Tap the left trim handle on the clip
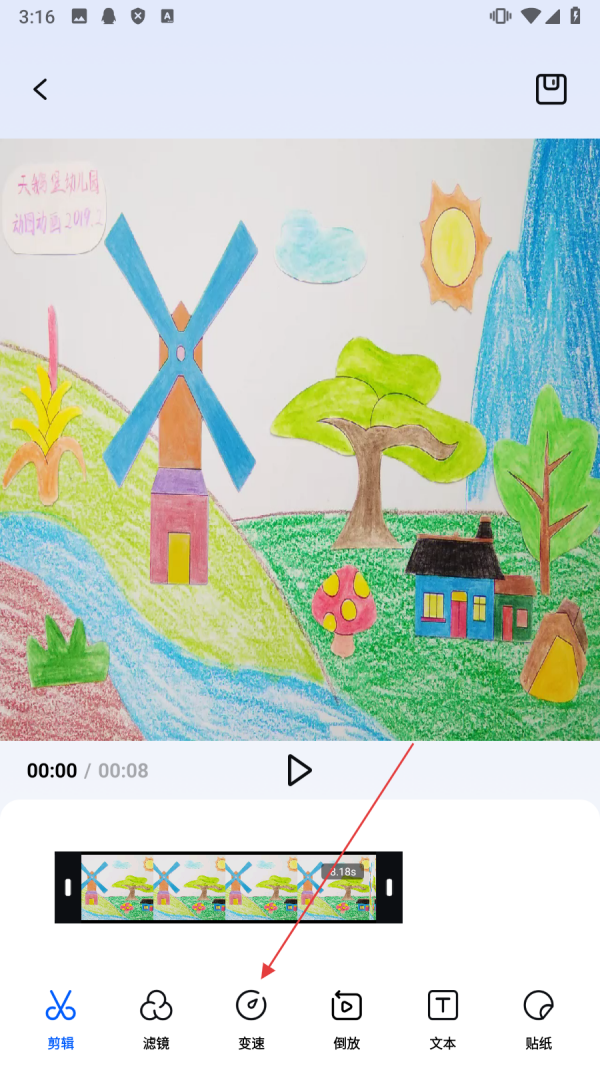Image resolution: width=600 pixels, height=1066 pixels. (x=68, y=887)
